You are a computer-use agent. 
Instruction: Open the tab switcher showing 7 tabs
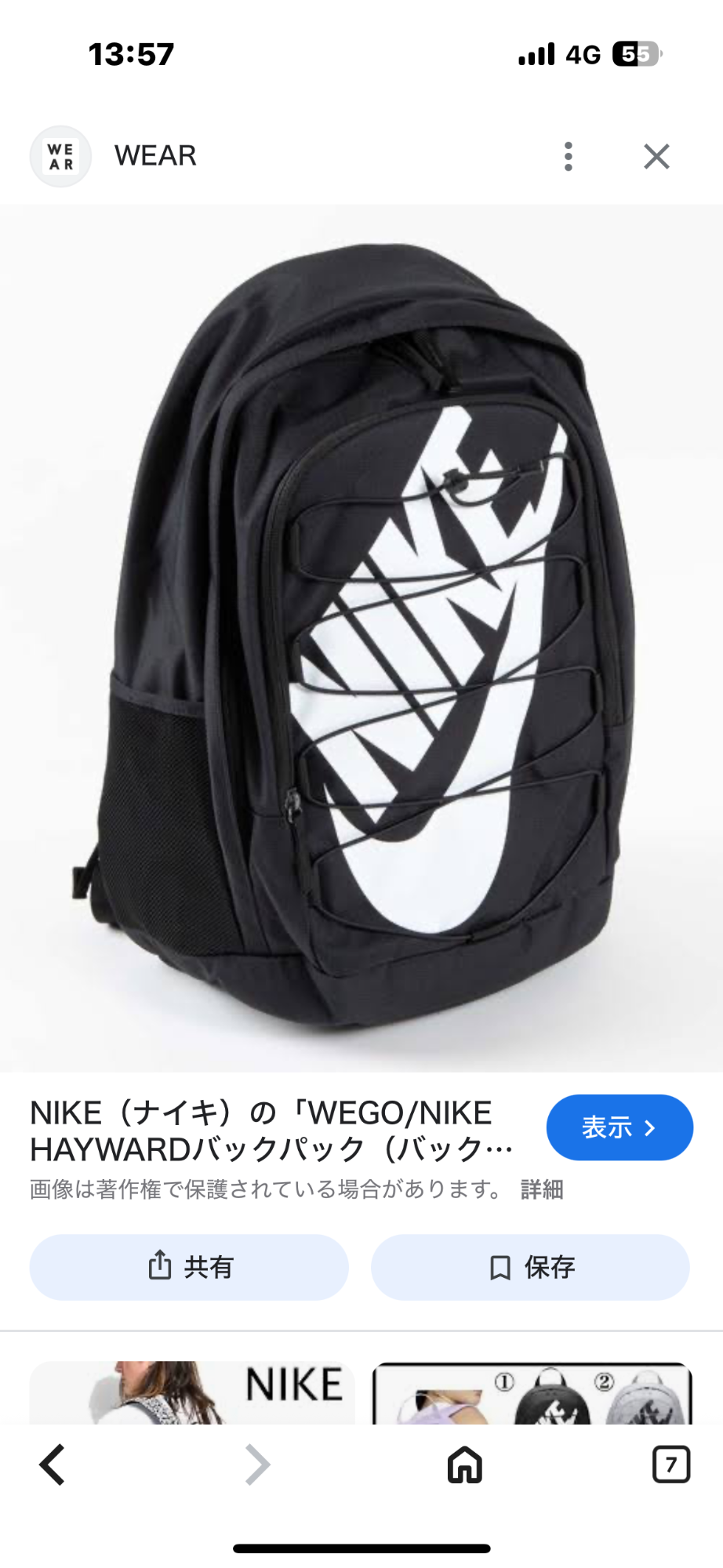click(670, 1465)
